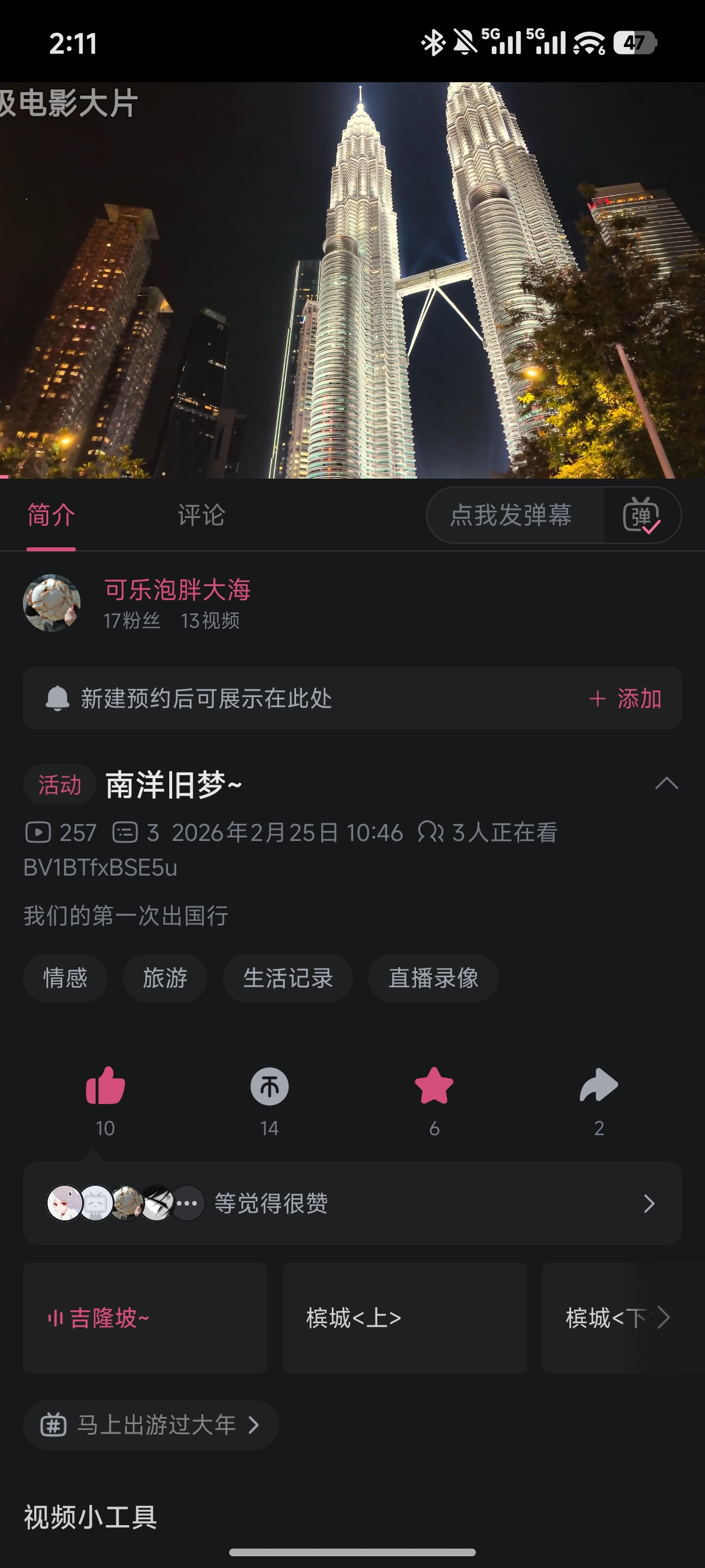The image size is (705, 1568).
Task: Open the 旅游 tag
Action: click(x=165, y=978)
